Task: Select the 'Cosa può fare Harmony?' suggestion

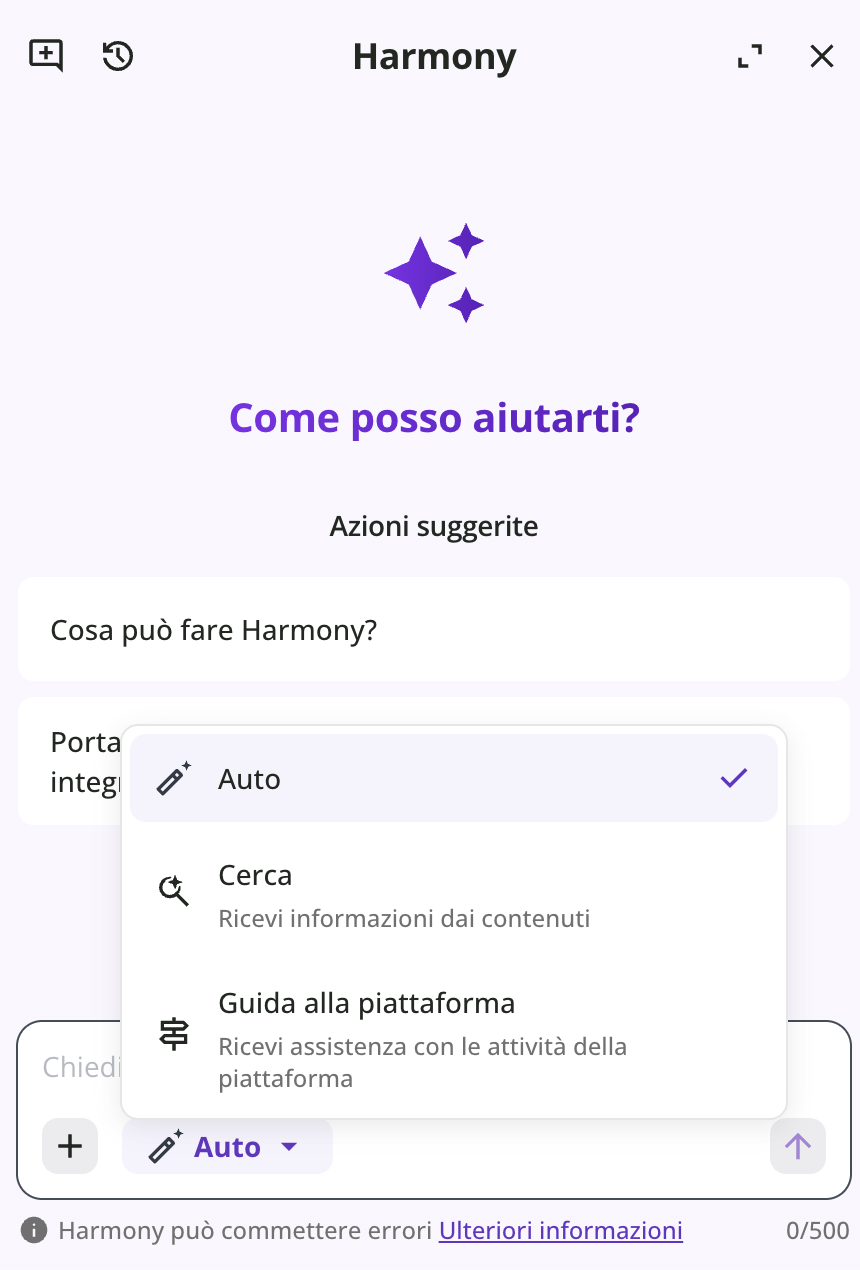Action: [x=433, y=630]
